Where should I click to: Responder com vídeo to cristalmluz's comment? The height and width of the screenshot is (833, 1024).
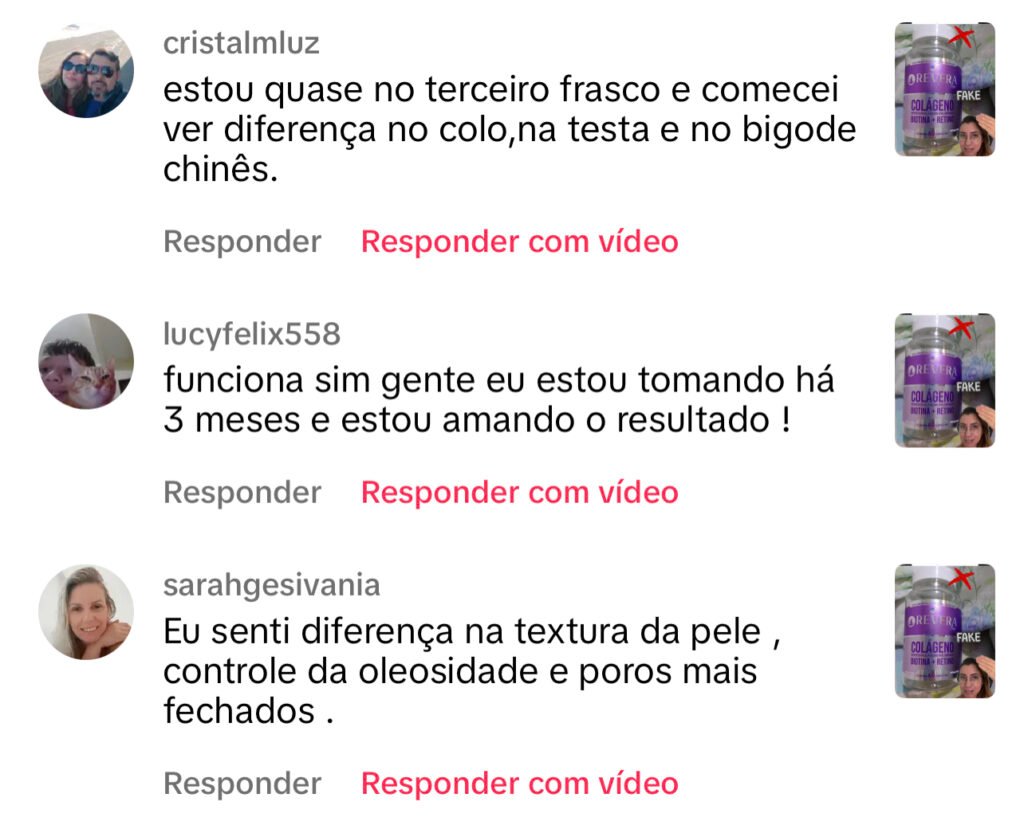pyautogui.click(x=519, y=242)
